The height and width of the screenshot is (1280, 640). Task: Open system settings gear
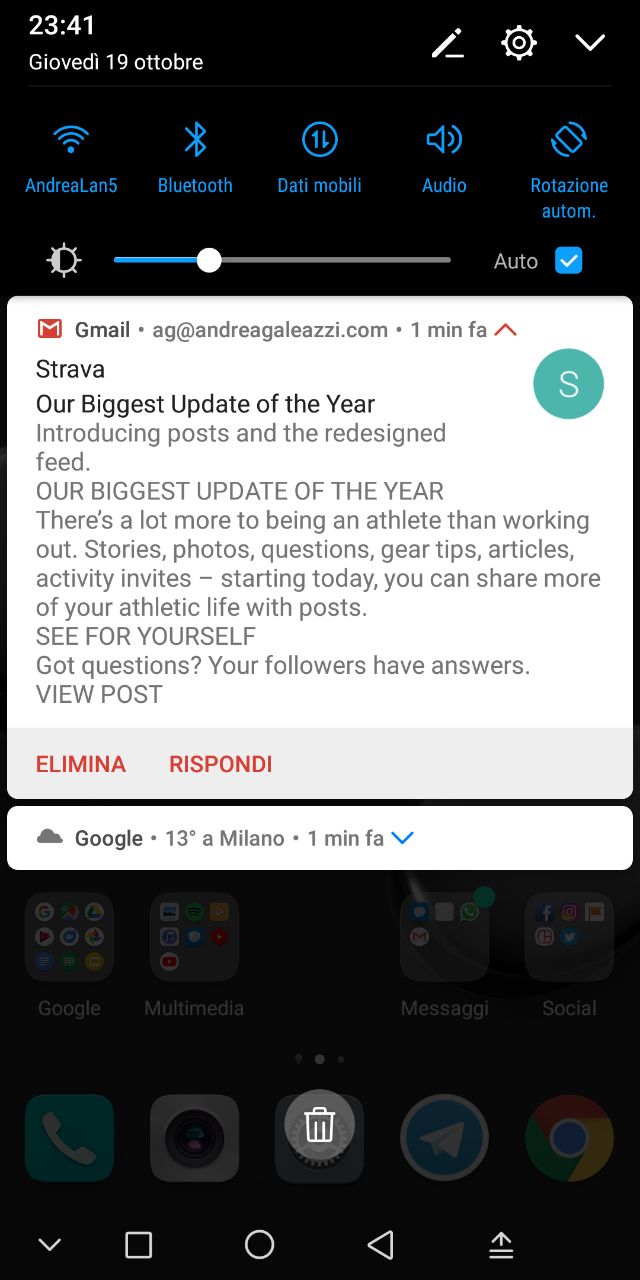[519, 43]
